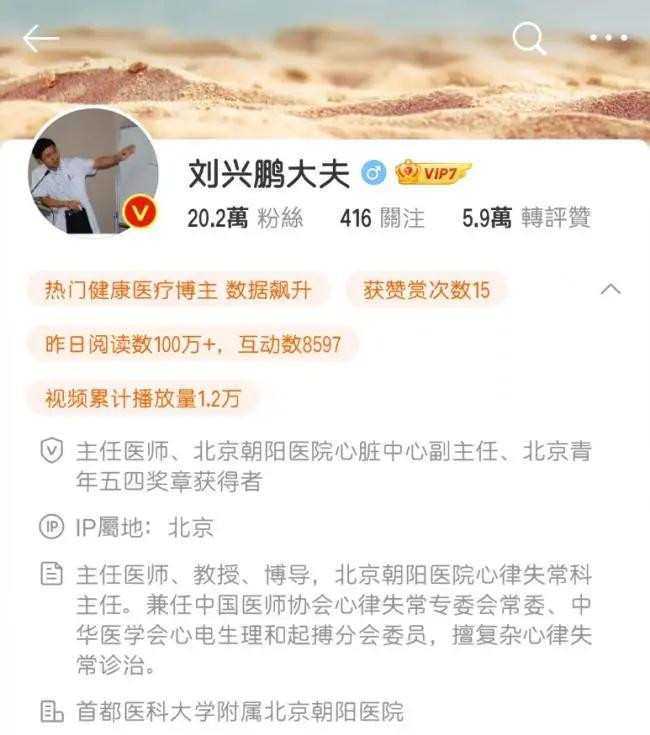View 刘兴鹏大夫's profile avatar
This screenshot has width=650, height=735.
92,172
